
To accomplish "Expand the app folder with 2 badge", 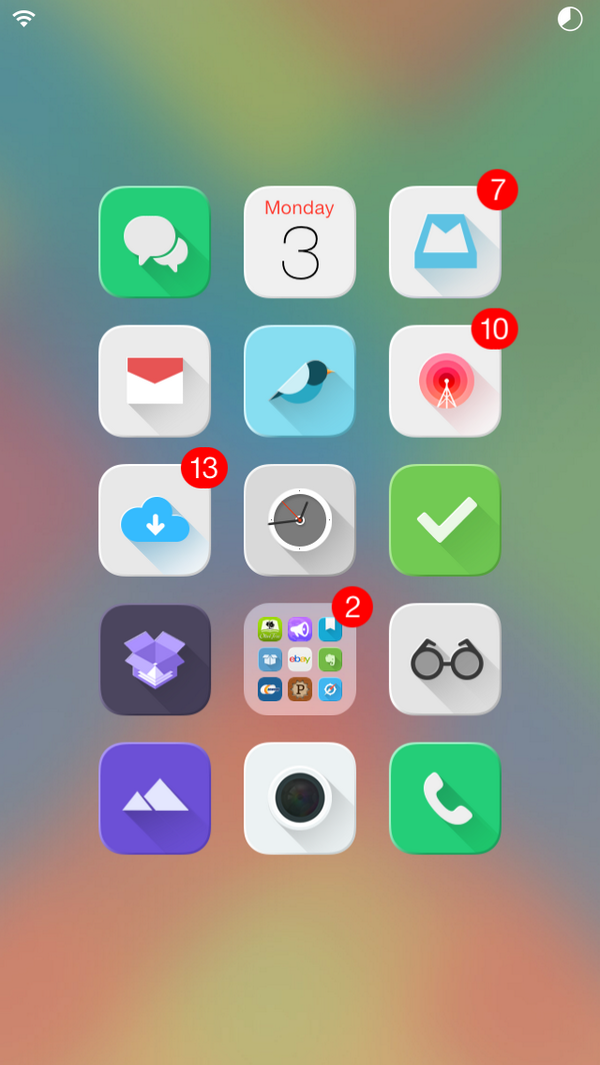I will click(300, 659).
